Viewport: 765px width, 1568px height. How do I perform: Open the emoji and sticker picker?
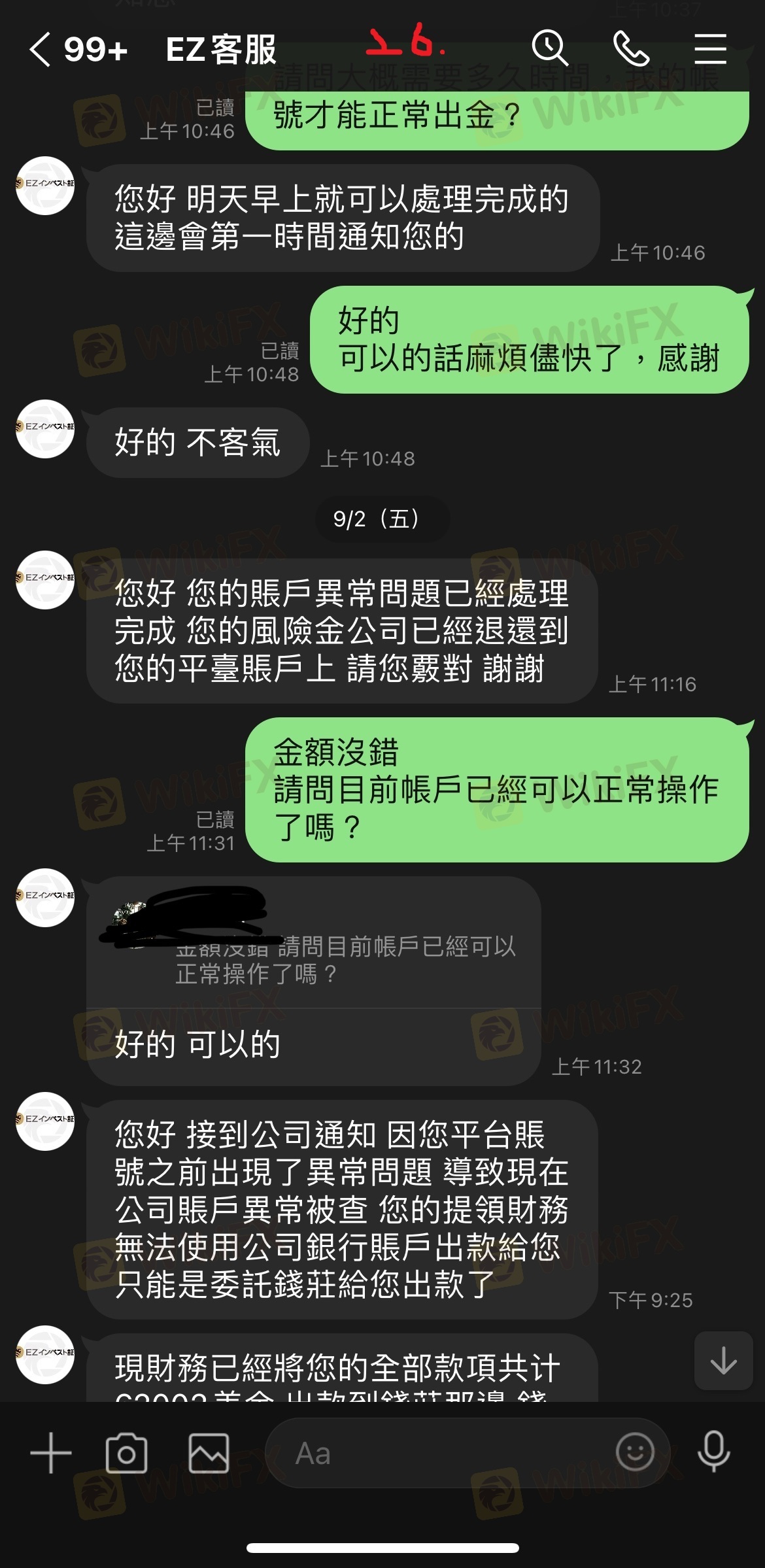coord(635,1452)
